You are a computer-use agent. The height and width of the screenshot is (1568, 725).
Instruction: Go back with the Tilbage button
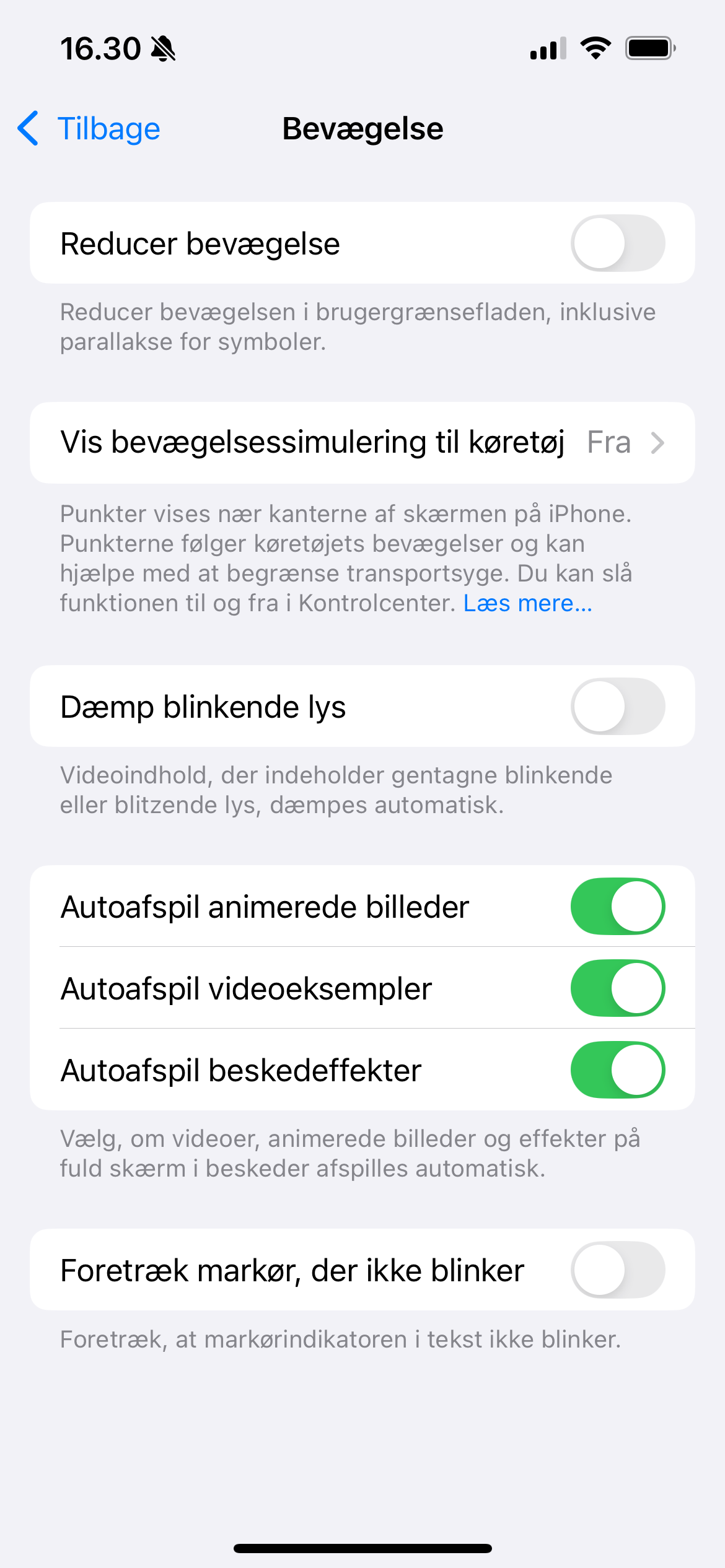[89, 129]
